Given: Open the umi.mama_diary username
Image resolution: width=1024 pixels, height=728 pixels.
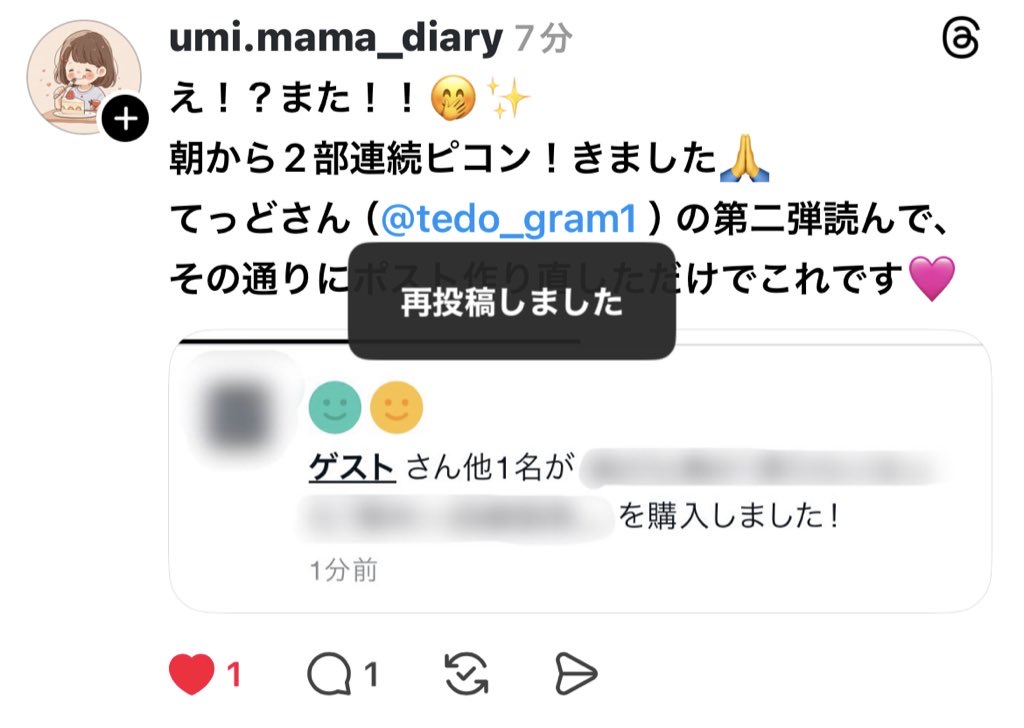Looking at the screenshot, I should [x=336, y=39].
